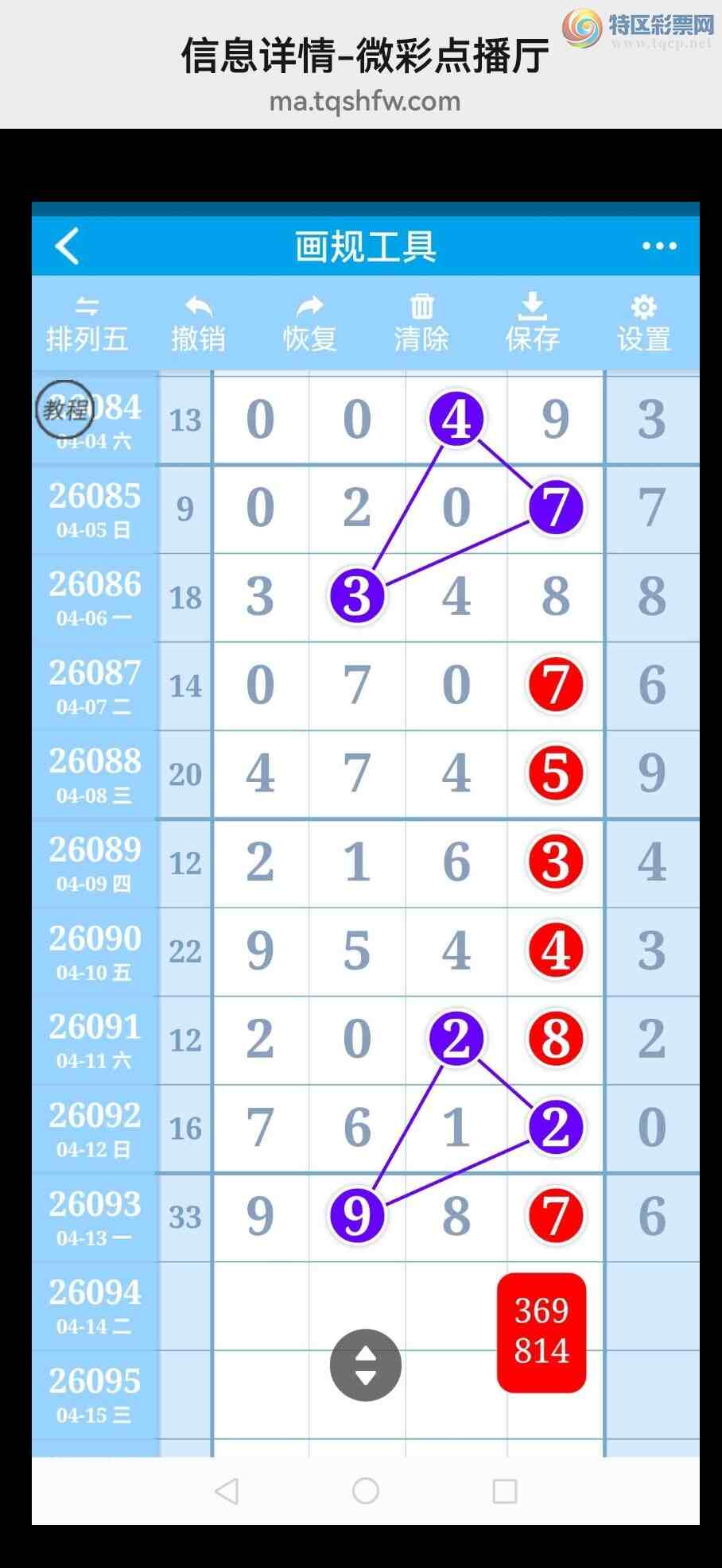Open 设置 settings

click(643, 325)
